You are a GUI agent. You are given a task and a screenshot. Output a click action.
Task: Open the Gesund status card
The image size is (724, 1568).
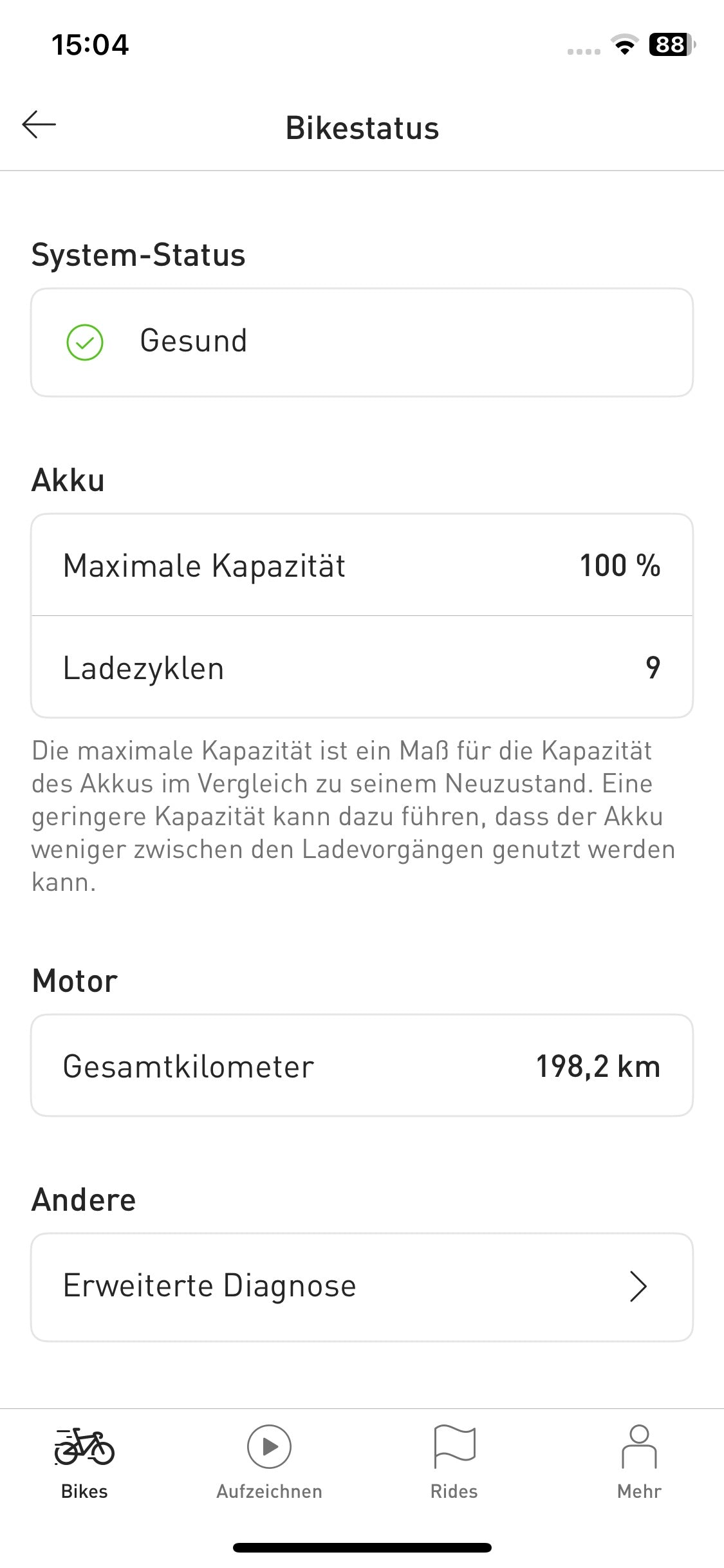point(362,341)
